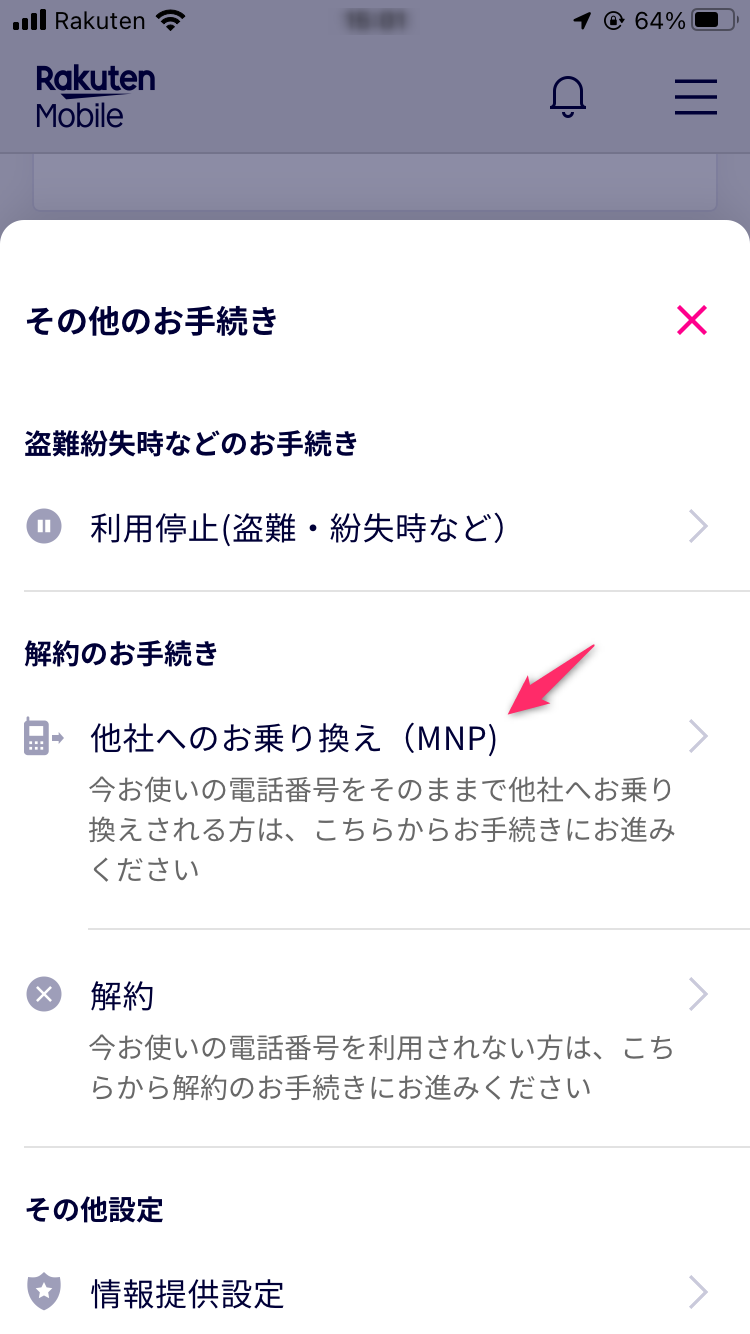
Task: Expand the 他社へのお乗り換え（MNP）row chevron
Action: (x=698, y=737)
